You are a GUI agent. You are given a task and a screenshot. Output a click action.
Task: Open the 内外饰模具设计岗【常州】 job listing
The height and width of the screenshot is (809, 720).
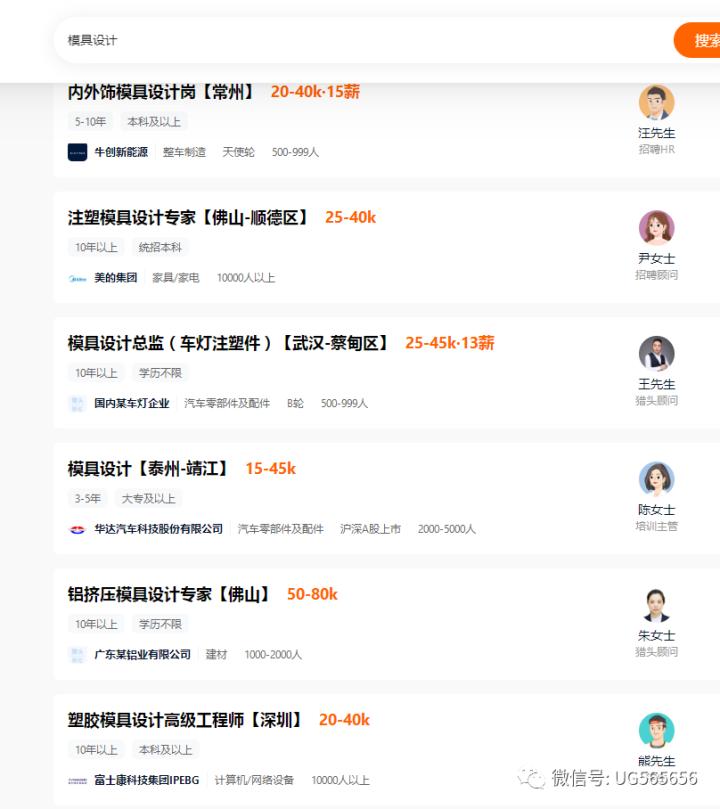[162, 92]
